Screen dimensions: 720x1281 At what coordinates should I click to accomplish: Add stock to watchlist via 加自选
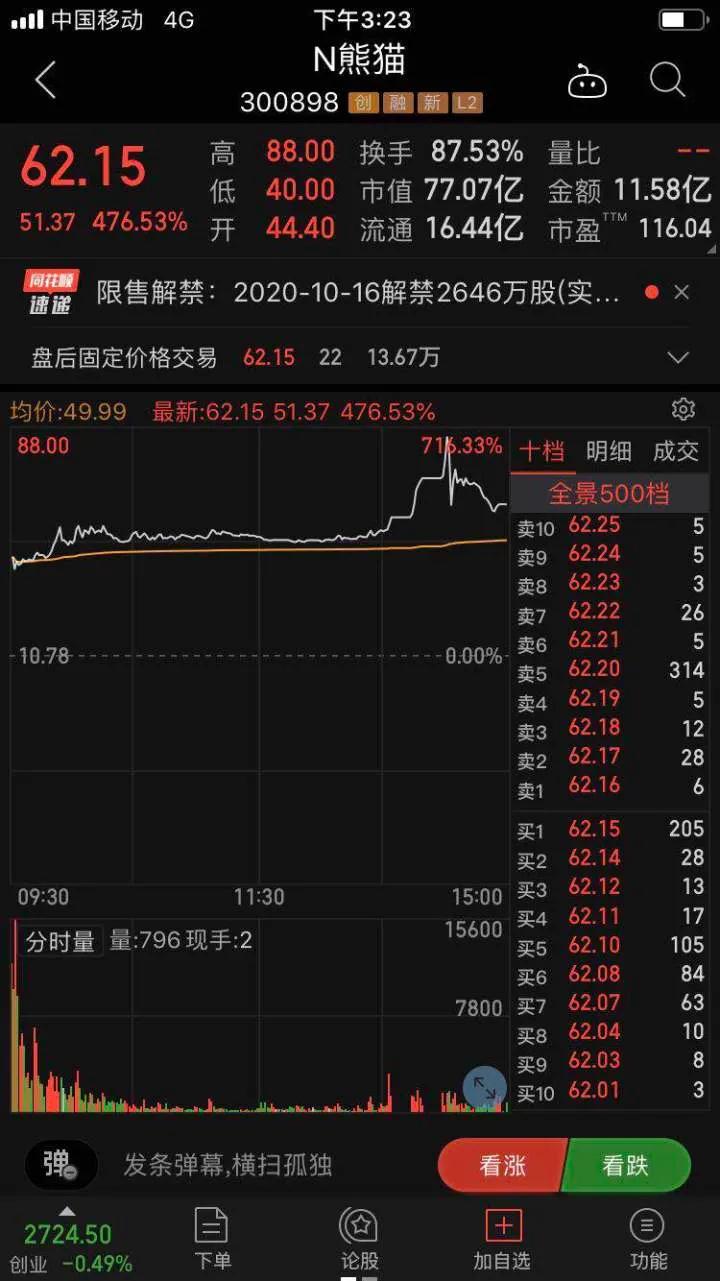point(503,1239)
